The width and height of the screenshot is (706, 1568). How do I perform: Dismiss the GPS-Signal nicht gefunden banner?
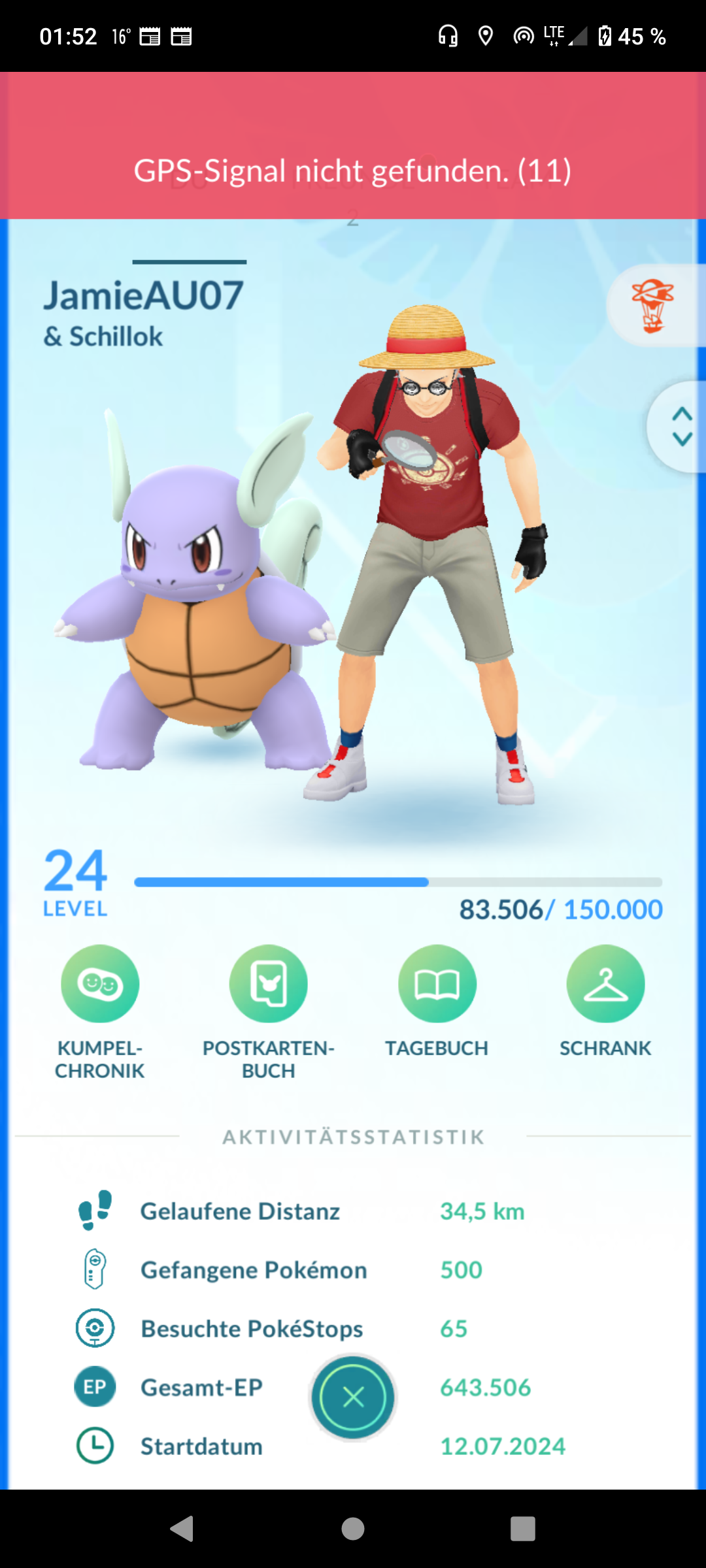tap(353, 171)
